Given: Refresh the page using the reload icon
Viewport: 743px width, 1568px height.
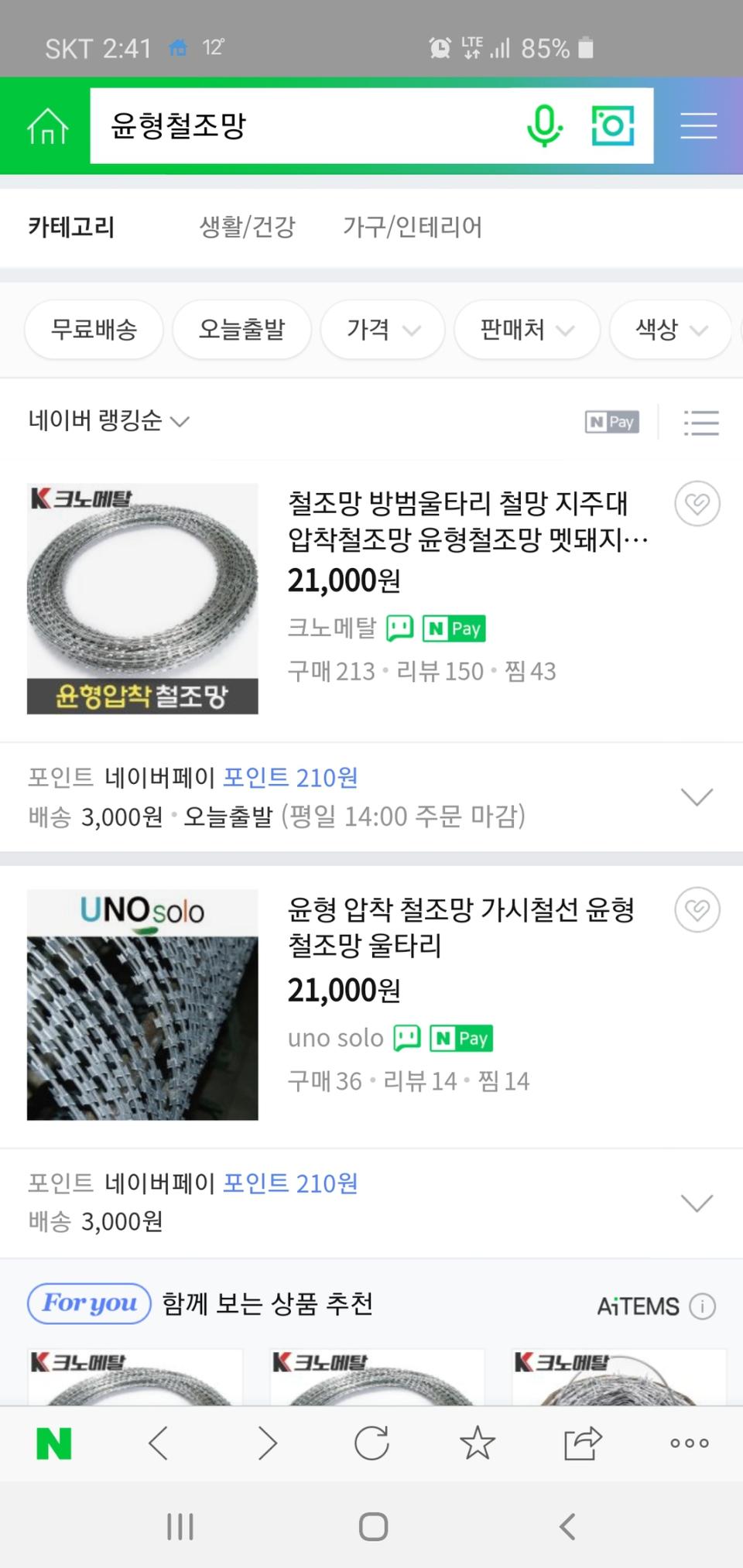Looking at the screenshot, I should point(371,1443).
